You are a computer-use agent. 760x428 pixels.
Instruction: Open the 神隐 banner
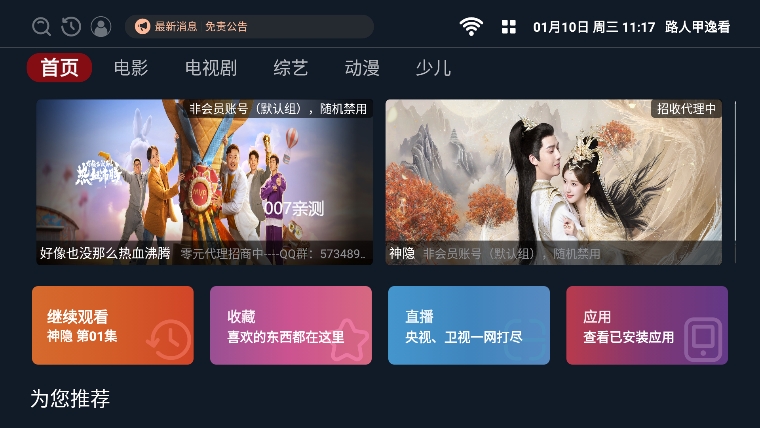pos(553,181)
